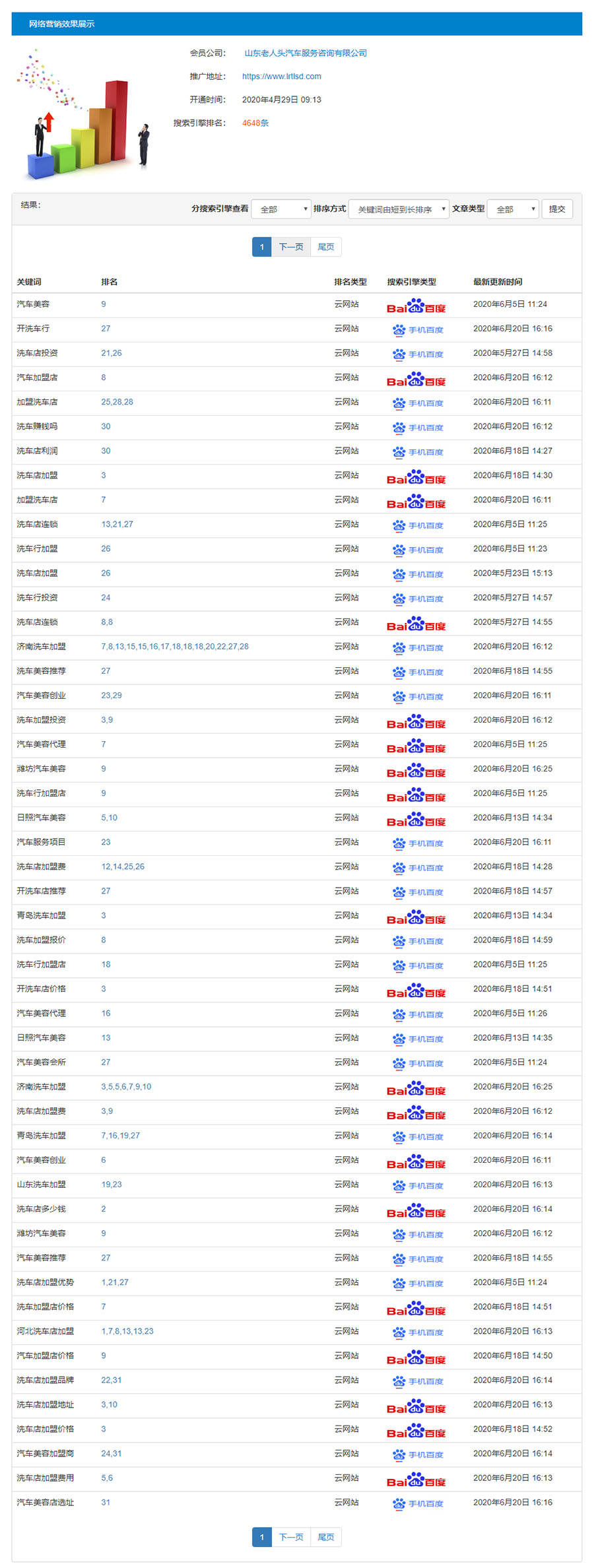Open the 排序方式 sort dropdown
The height and width of the screenshot is (1568, 594).
399,209
